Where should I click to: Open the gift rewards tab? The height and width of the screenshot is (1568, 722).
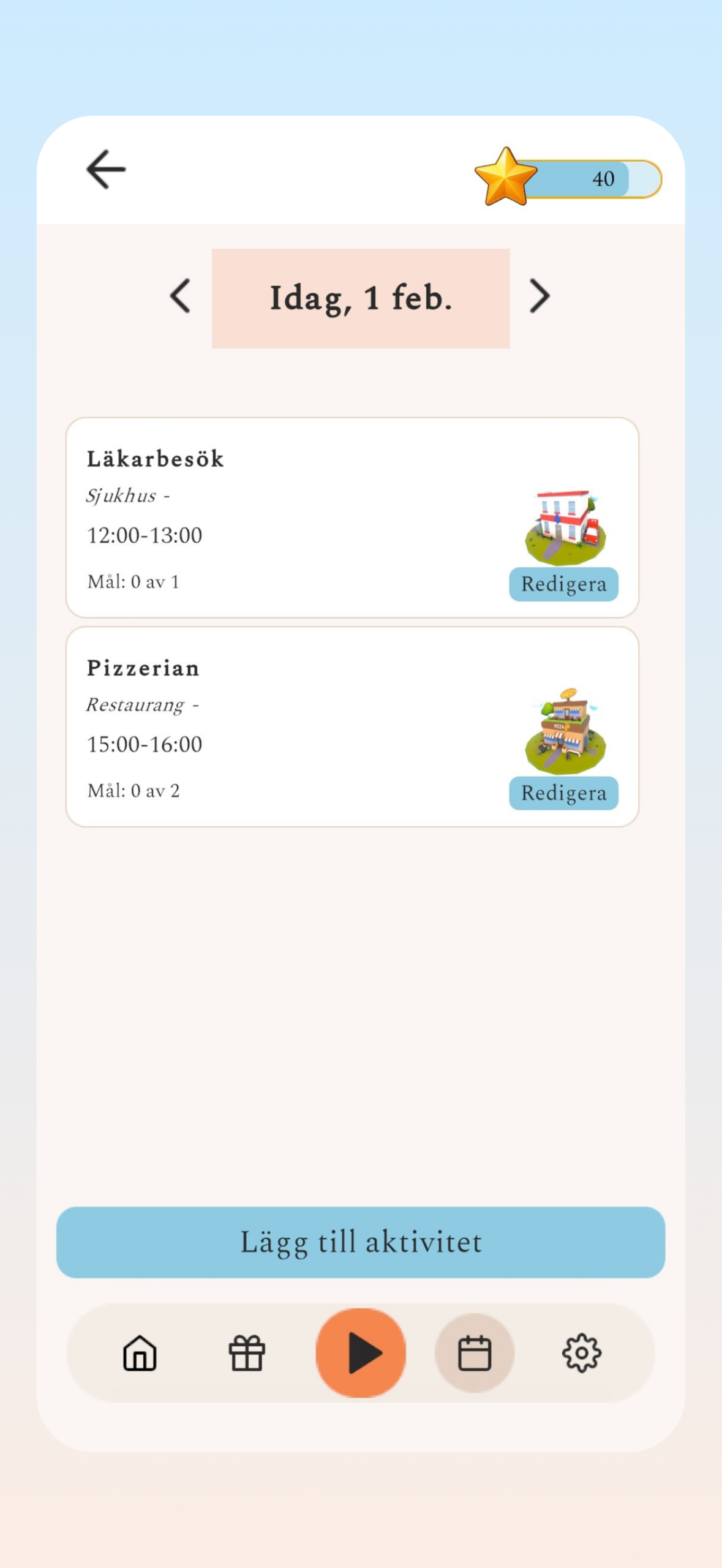[247, 1353]
